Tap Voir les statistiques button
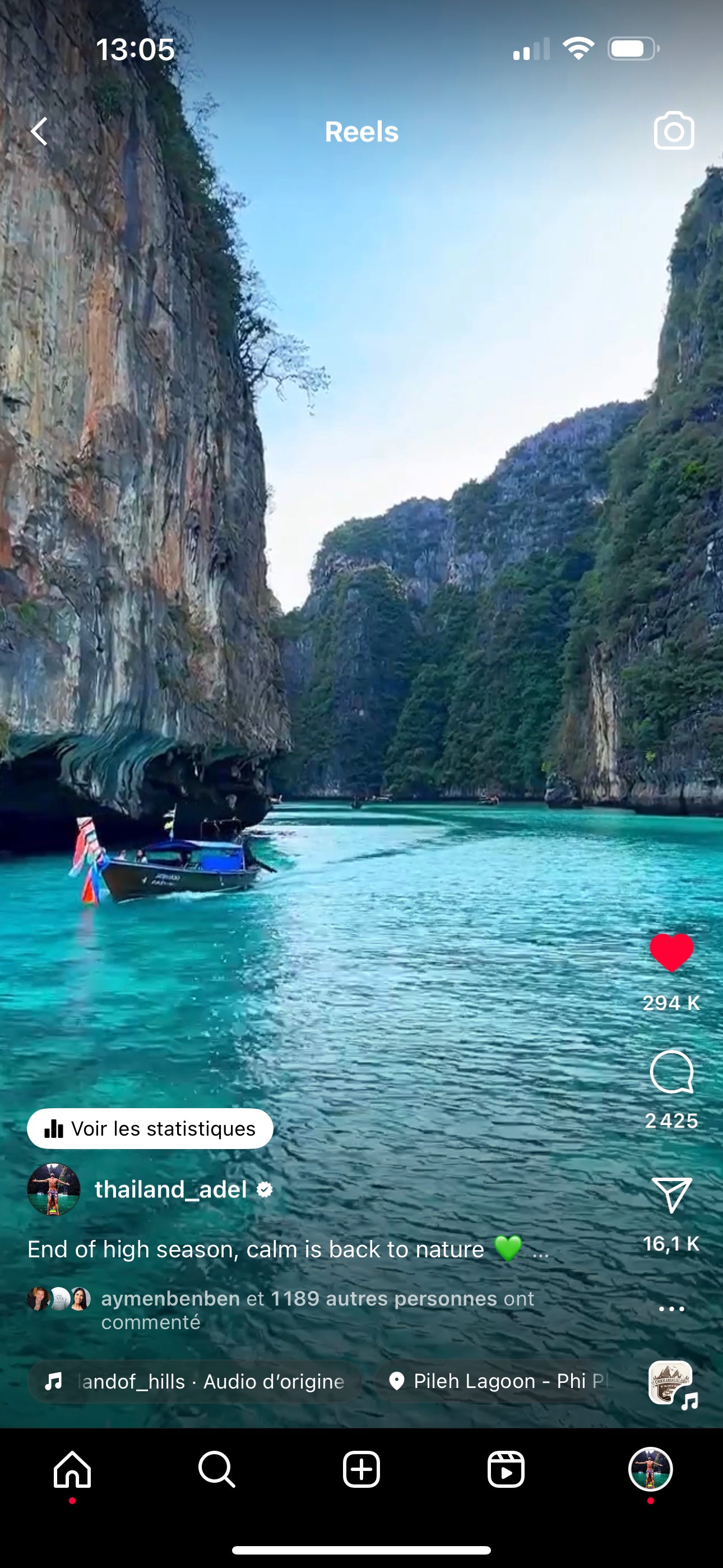This screenshot has height=1568, width=723. pos(150,1129)
